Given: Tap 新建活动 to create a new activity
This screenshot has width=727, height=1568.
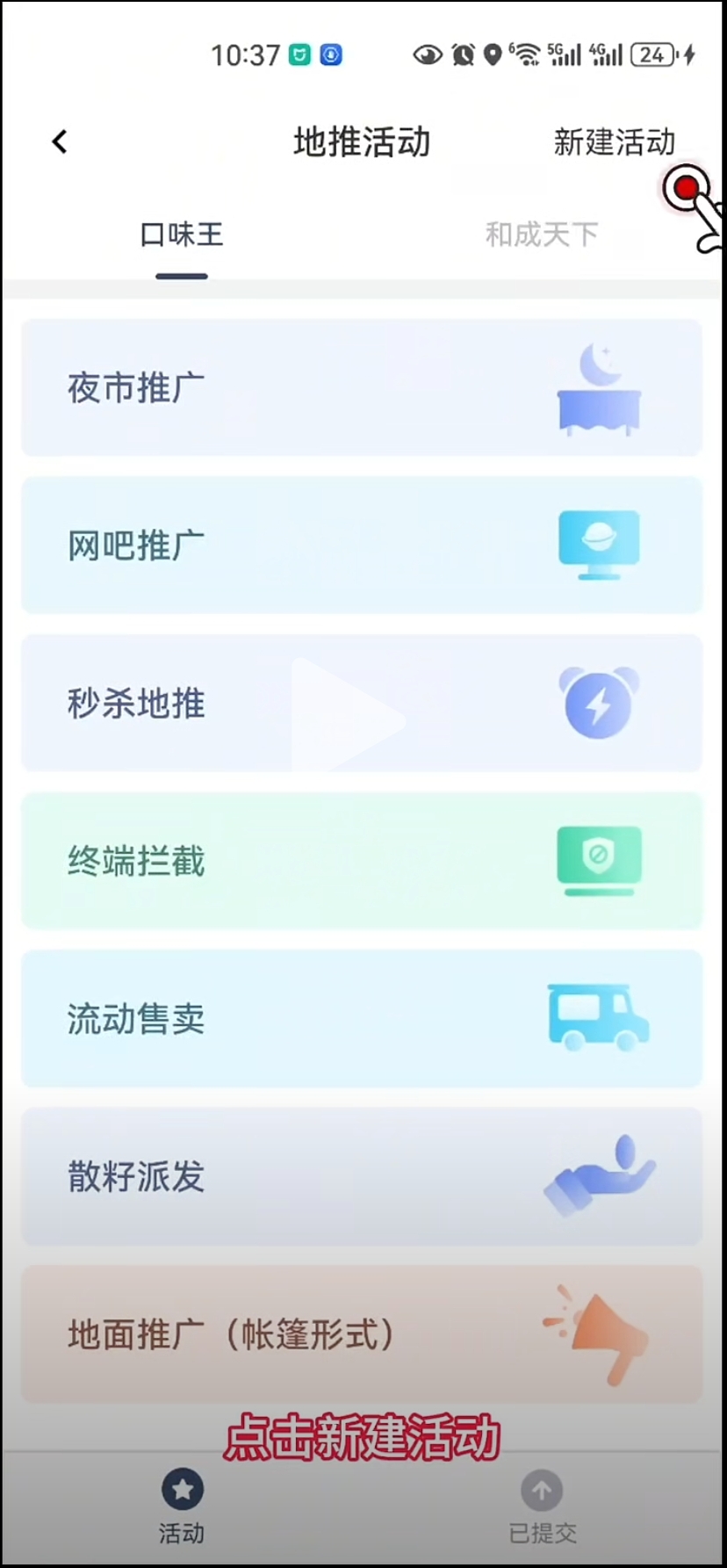Looking at the screenshot, I should [614, 141].
